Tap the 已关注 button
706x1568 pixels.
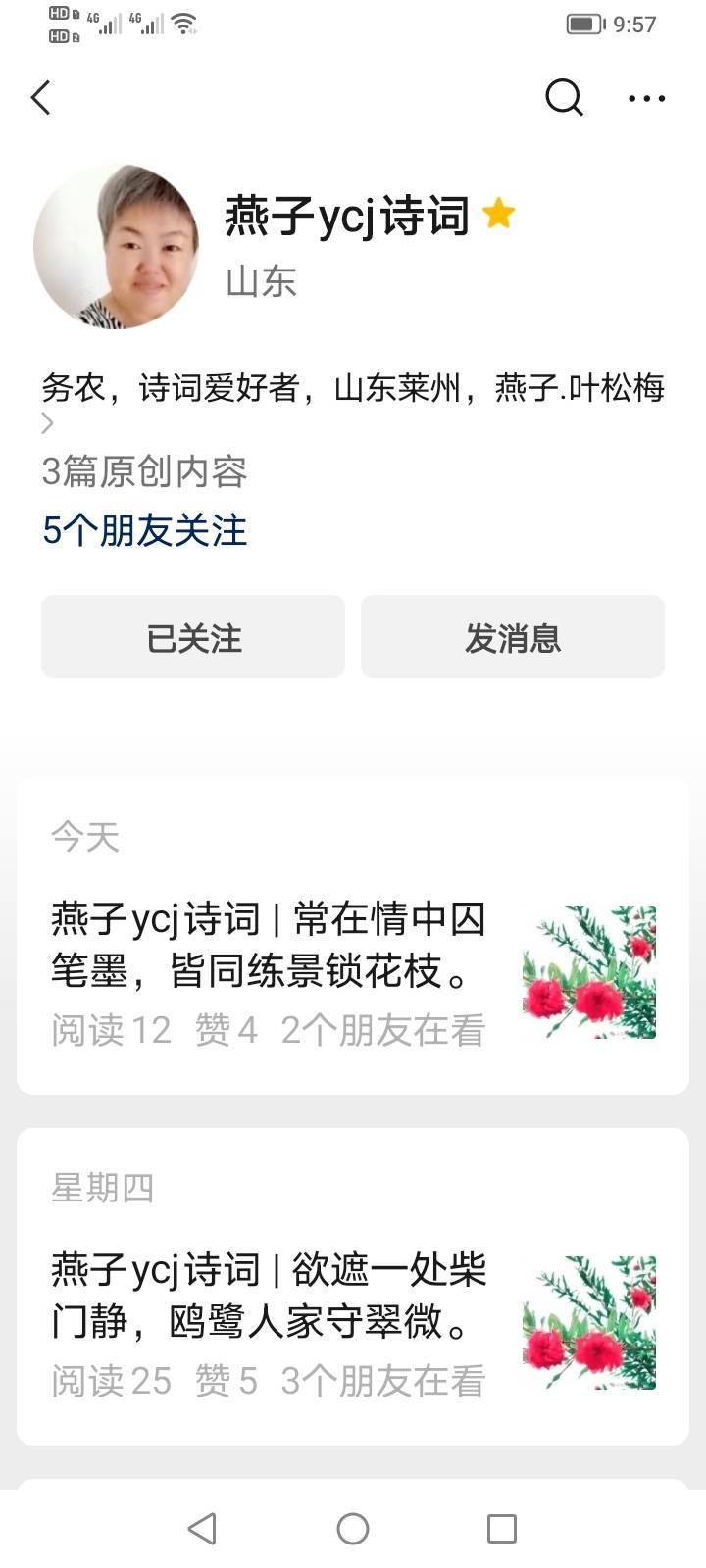(x=193, y=637)
